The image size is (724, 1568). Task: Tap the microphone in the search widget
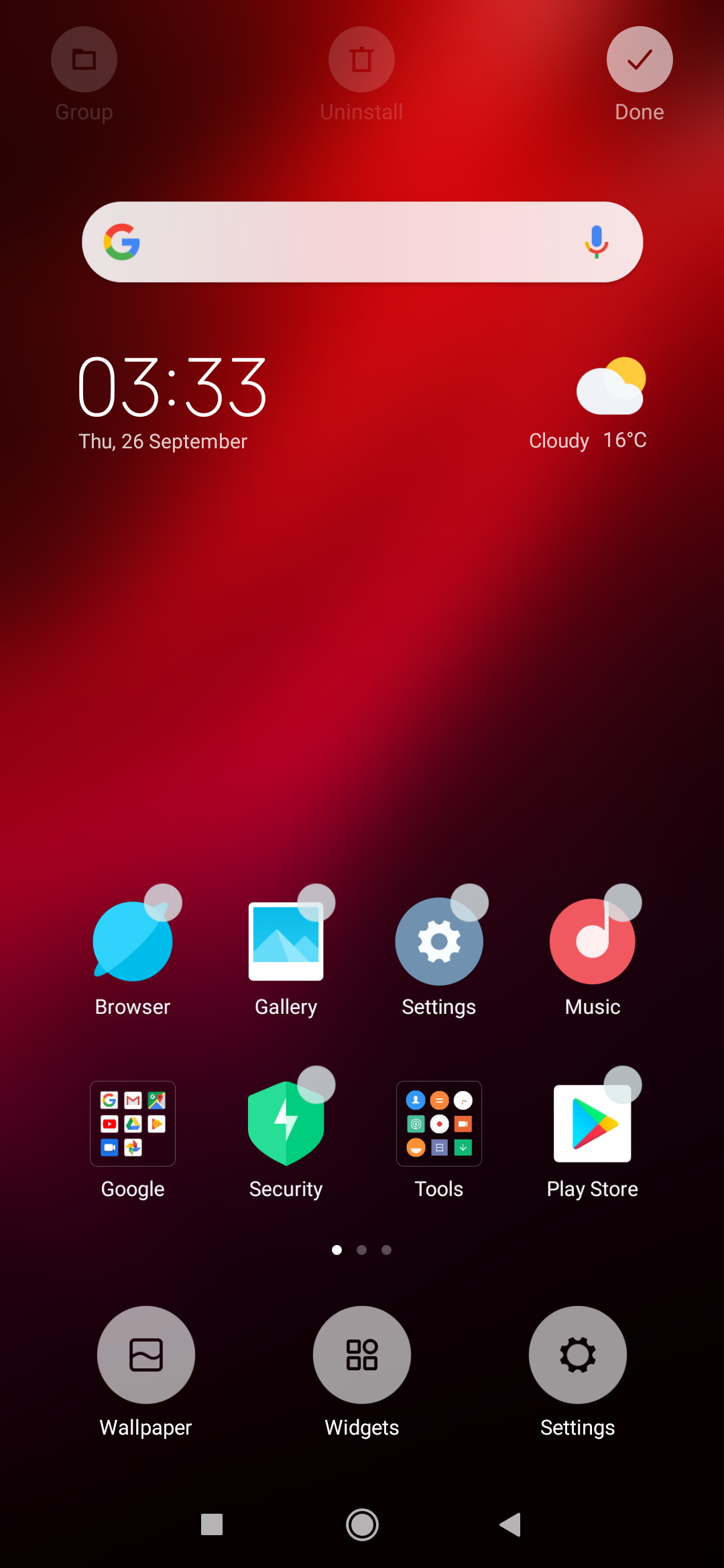click(x=596, y=242)
